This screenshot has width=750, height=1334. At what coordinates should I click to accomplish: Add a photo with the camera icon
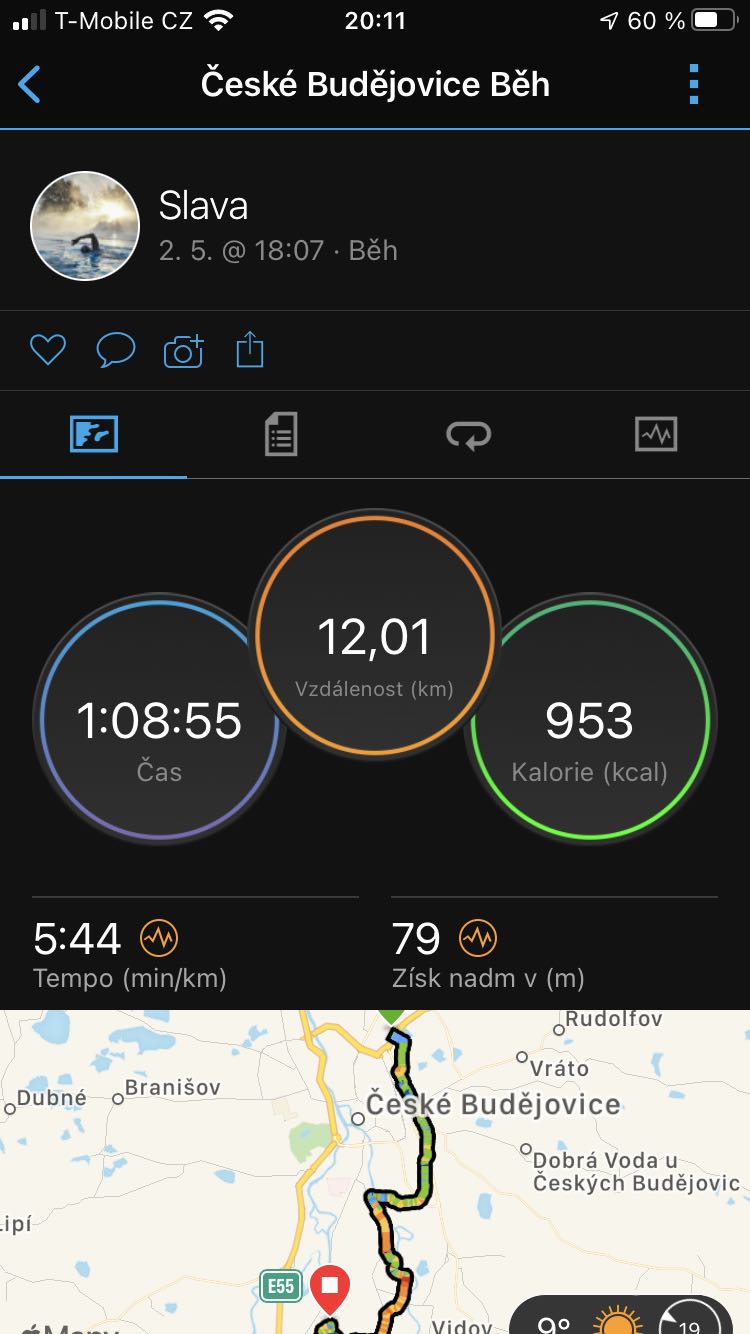pos(183,351)
